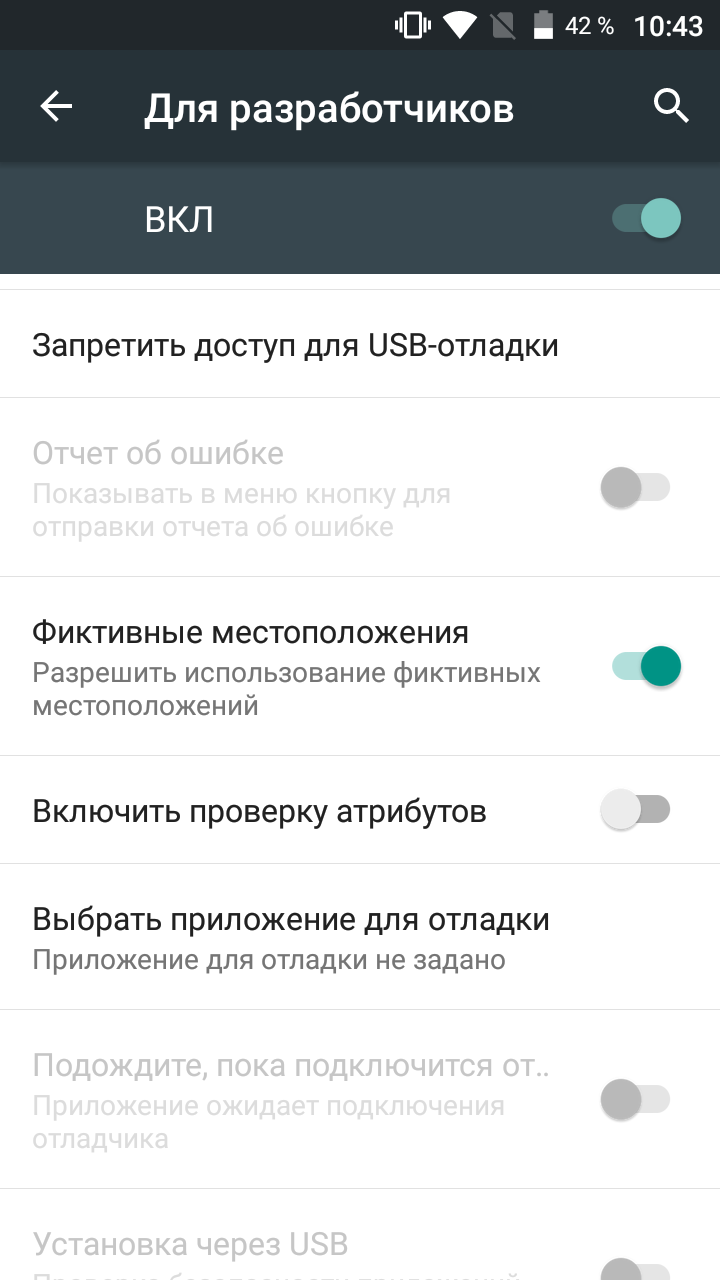This screenshot has height=1280, width=720.
Task: Turn off the ВКЛ master switch
Action: (x=646, y=218)
